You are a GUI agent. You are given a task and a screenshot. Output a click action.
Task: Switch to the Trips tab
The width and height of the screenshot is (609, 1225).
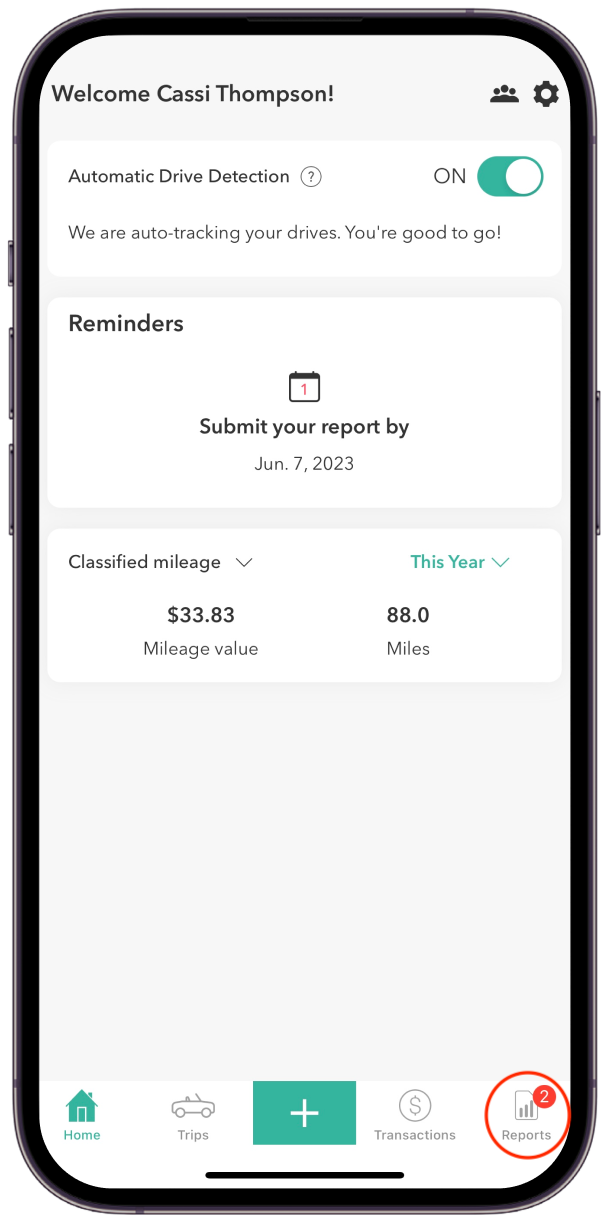tap(193, 1115)
